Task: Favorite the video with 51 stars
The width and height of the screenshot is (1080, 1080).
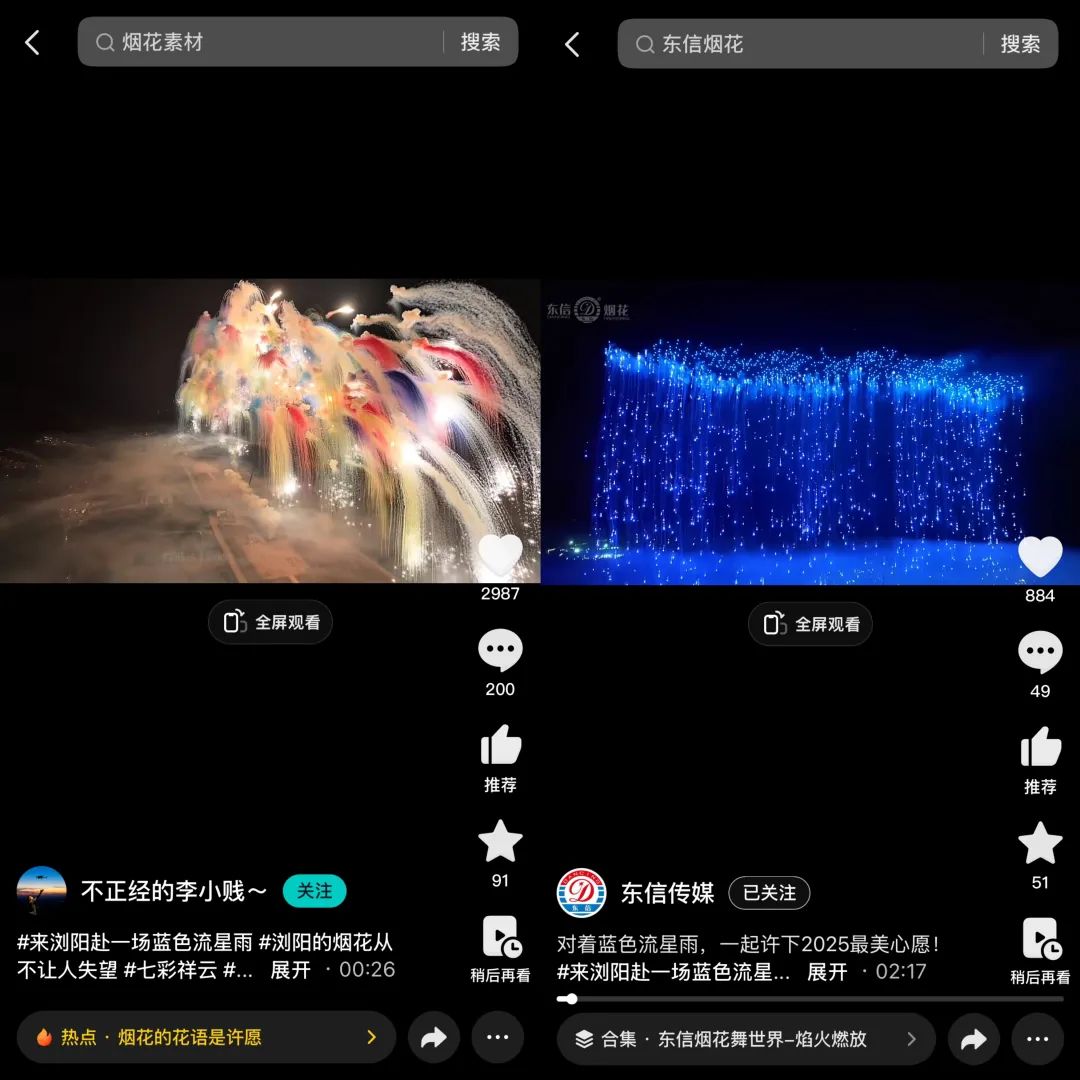Action: 1040,844
